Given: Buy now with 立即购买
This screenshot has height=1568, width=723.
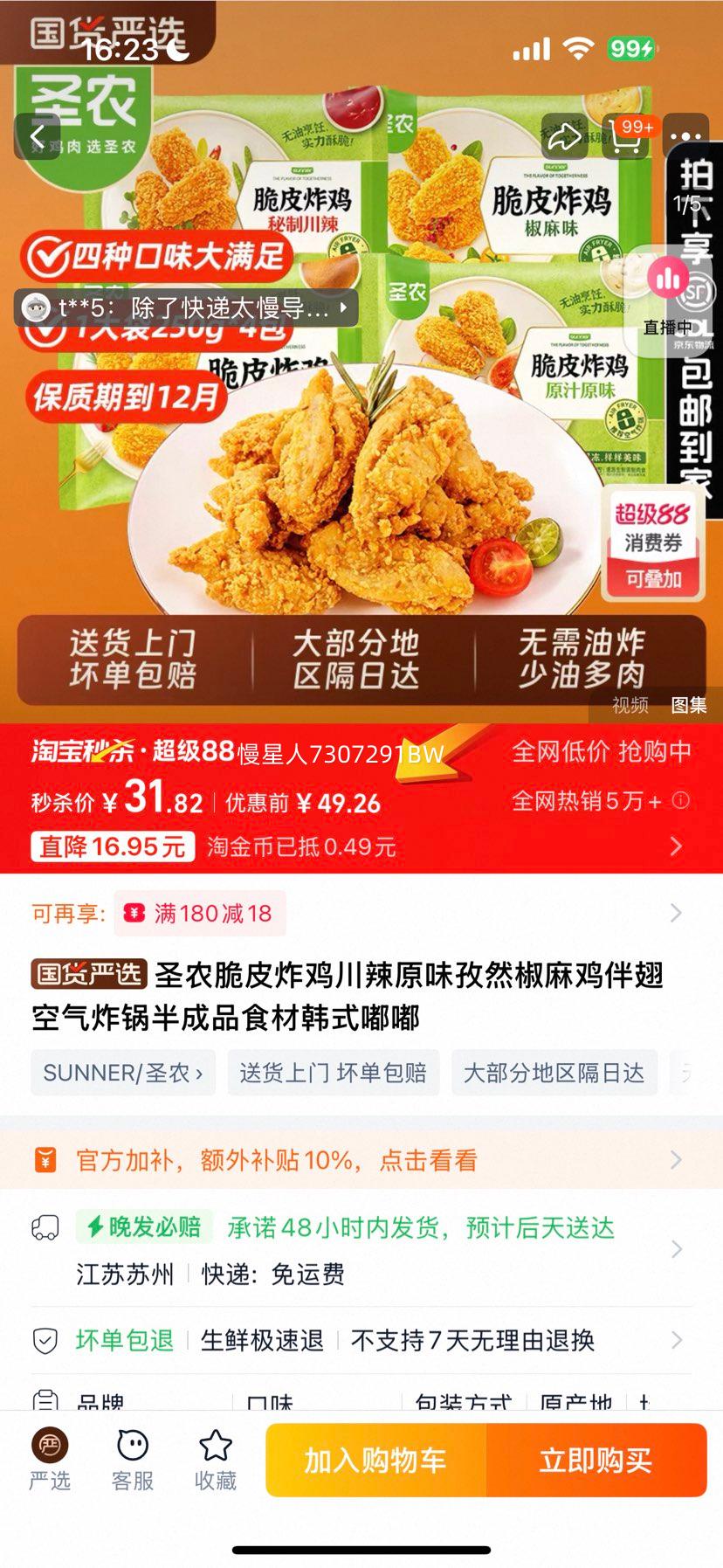Looking at the screenshot, I should click(596, 1460).
